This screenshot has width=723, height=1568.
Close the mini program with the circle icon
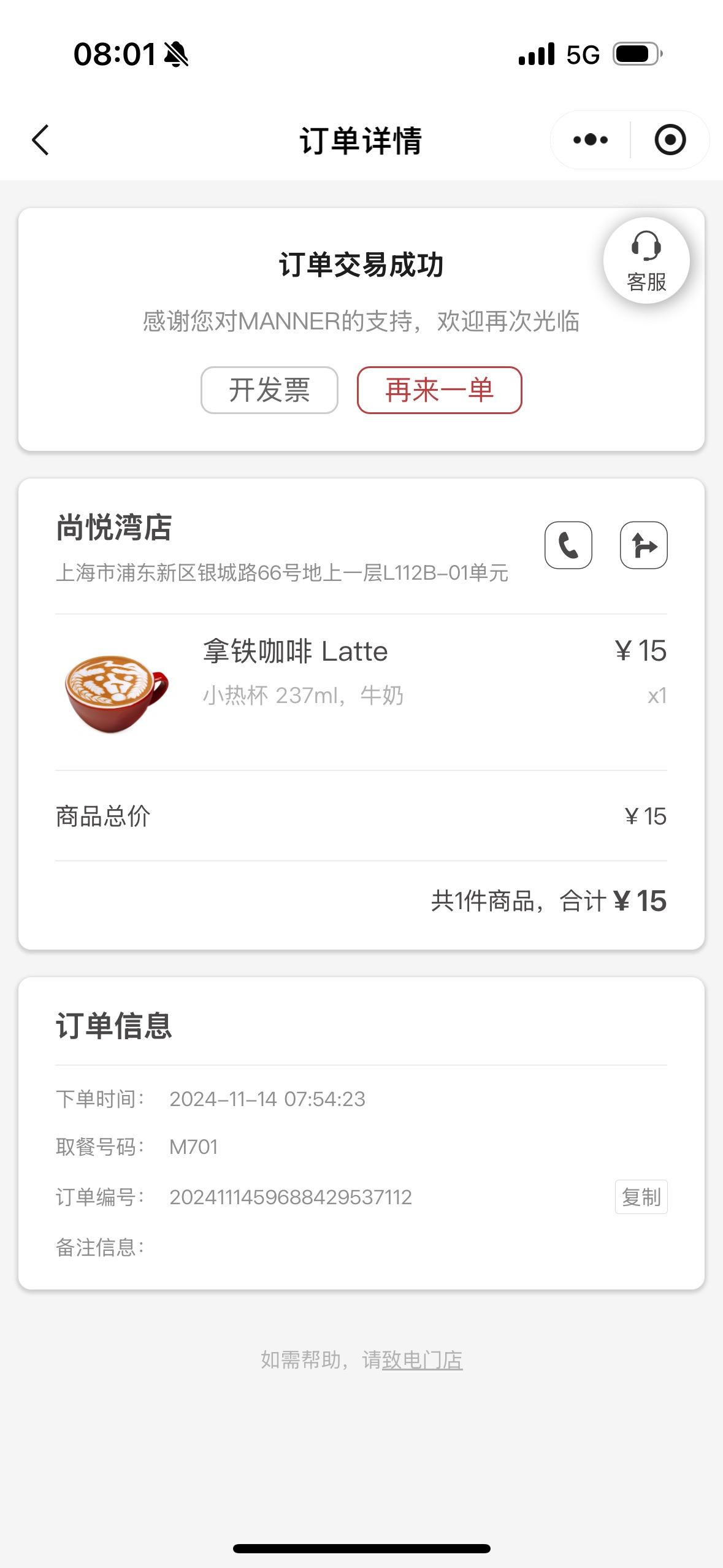click(670, 140)
